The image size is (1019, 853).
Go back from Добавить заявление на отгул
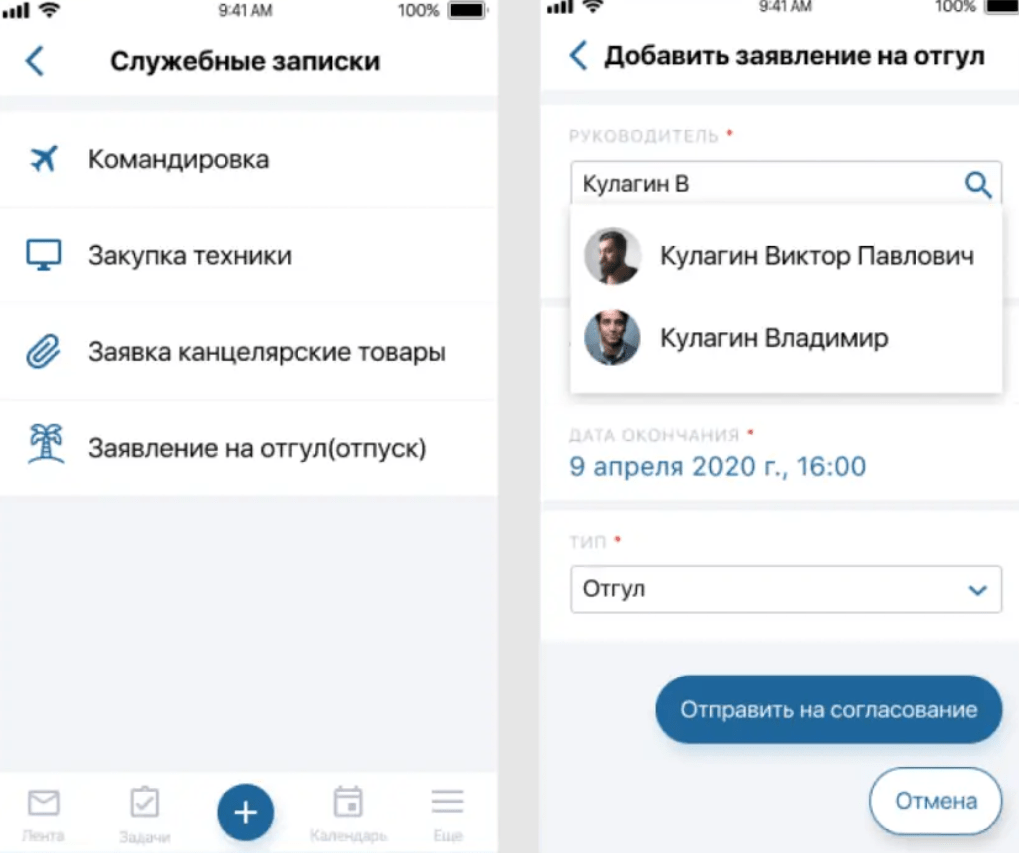[578, 55]
